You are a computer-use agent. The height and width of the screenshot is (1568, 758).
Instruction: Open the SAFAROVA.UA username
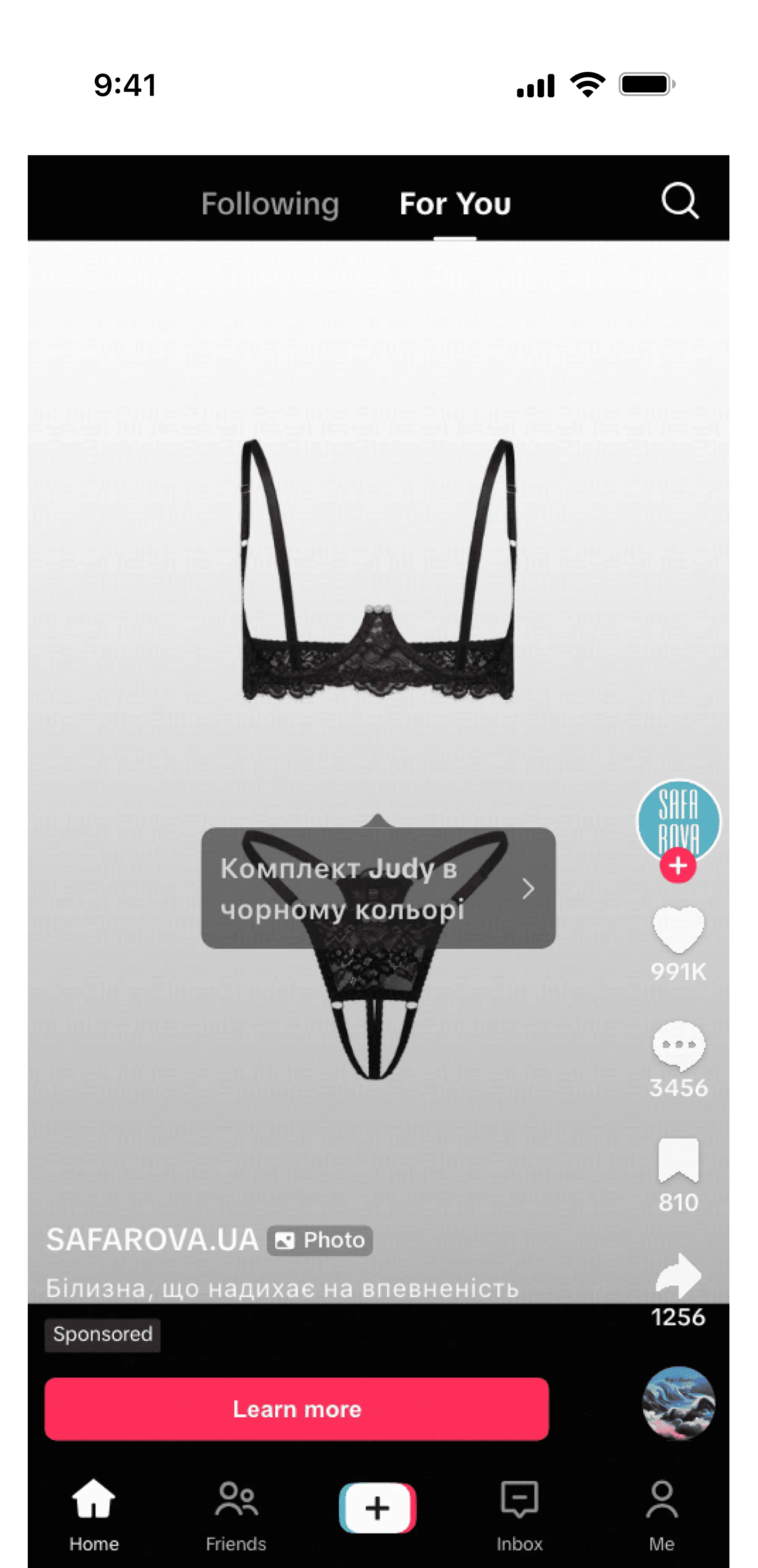tap(152, 1240)
